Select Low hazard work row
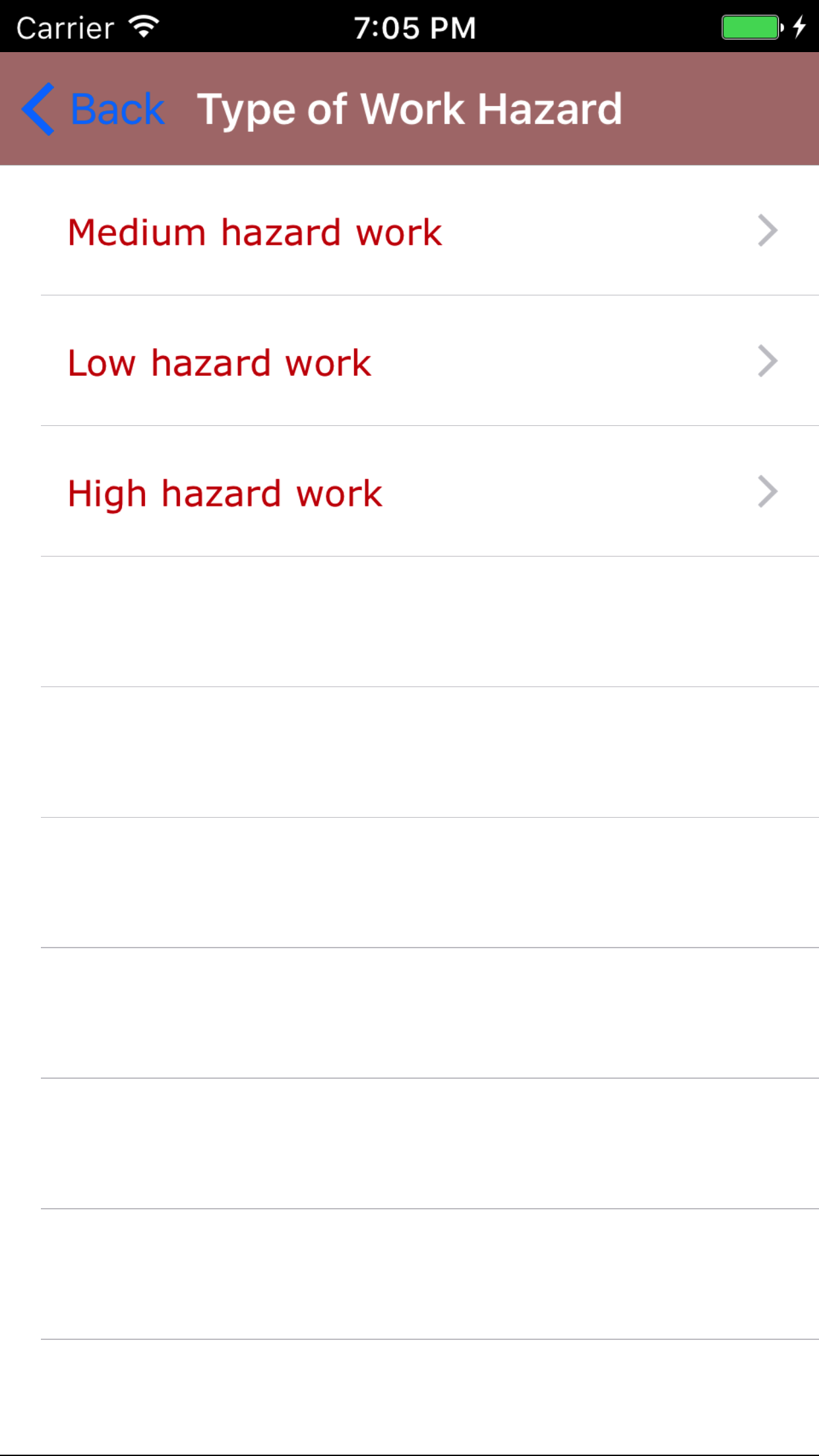Screen dimensions: 819x1456 409,362
